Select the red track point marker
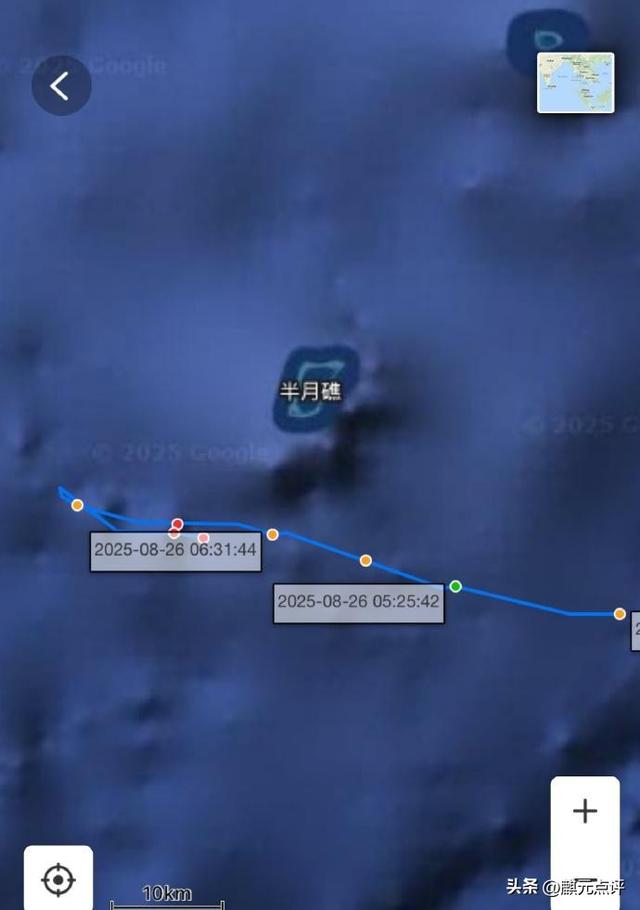The width and height of the screenshot is (640, 910). (178, 524)
